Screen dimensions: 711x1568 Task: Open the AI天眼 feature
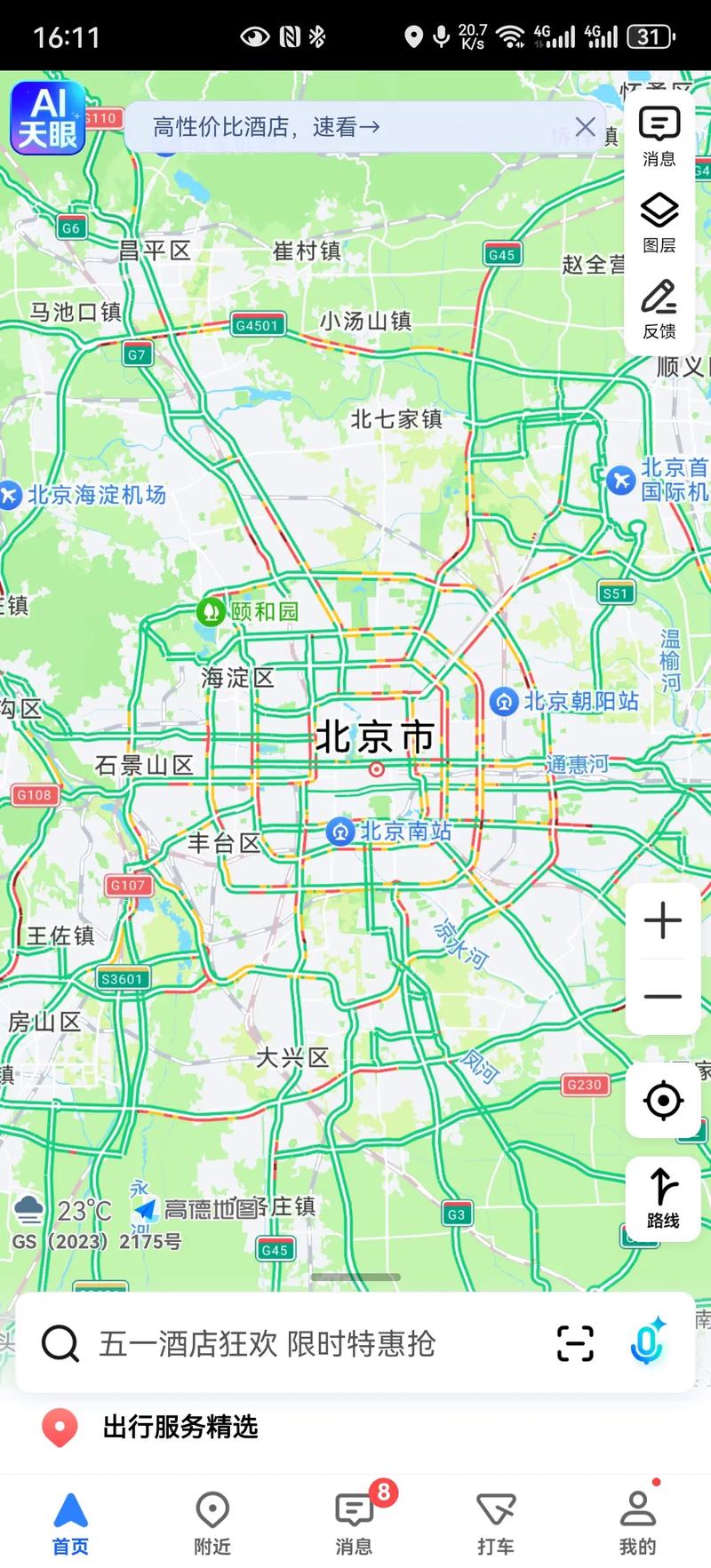(x=46, y=118)
